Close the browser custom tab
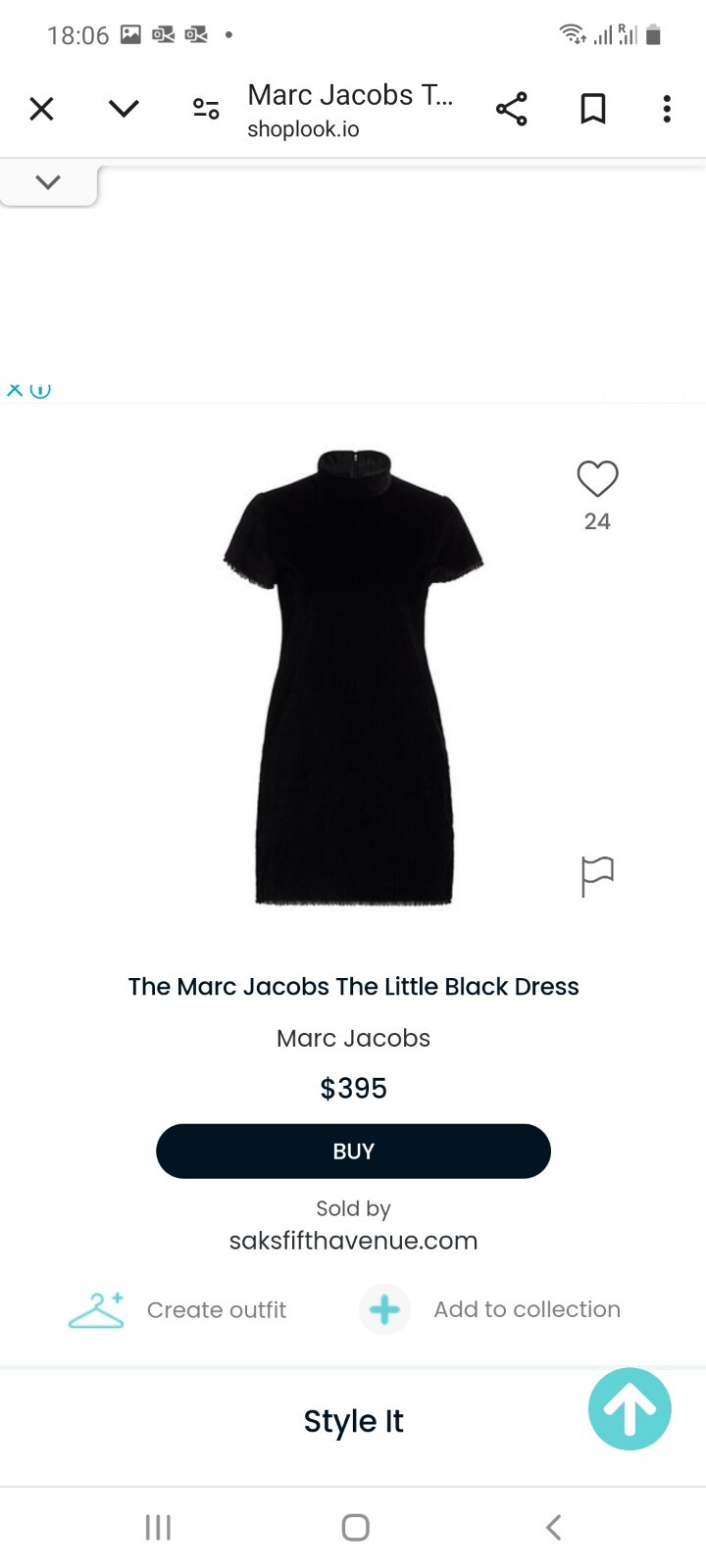Image resolution: width=706 pixels, height=1568 pixels. (41, 108)
